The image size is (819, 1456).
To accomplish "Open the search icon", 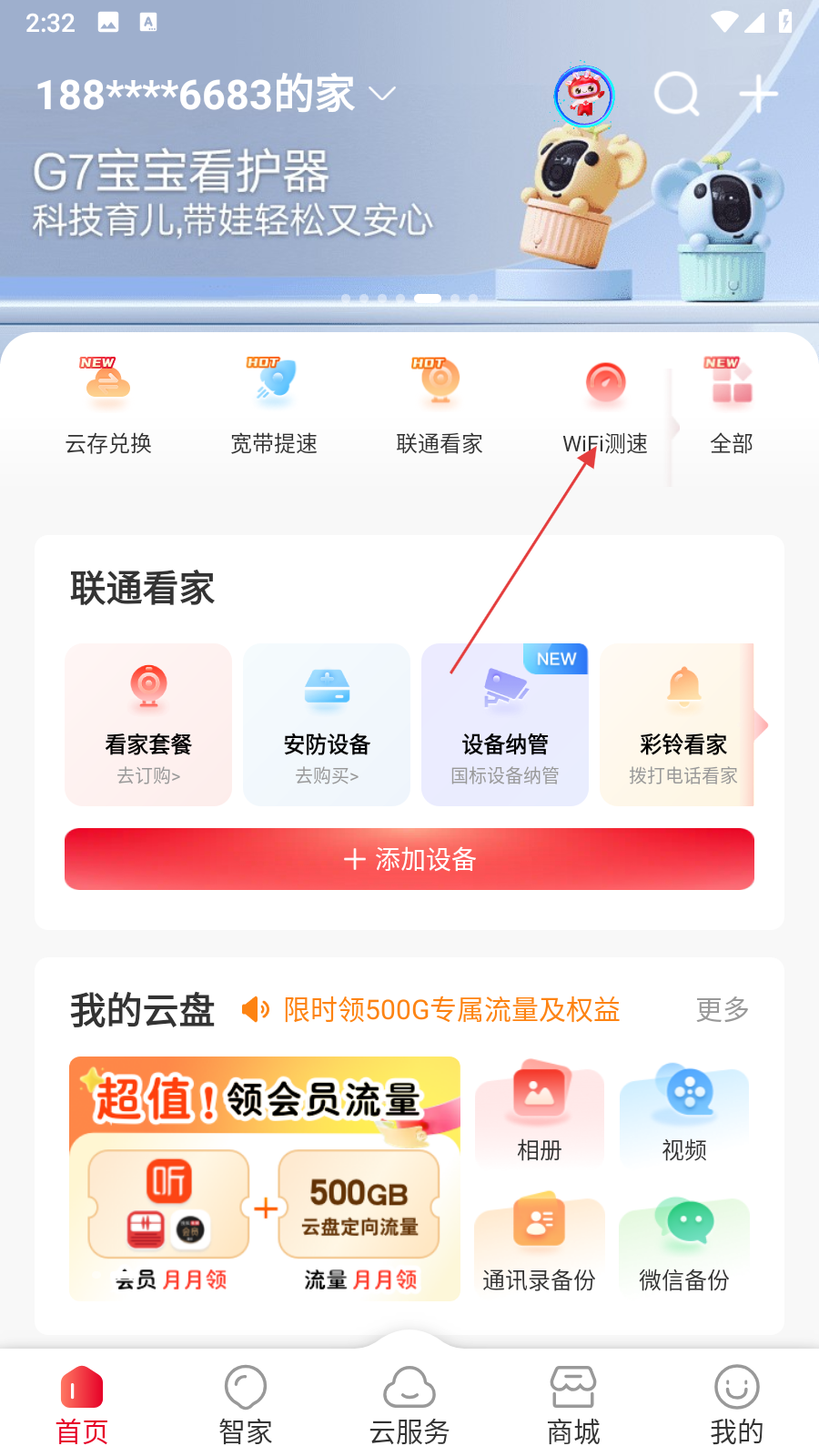I will point(677,94).
